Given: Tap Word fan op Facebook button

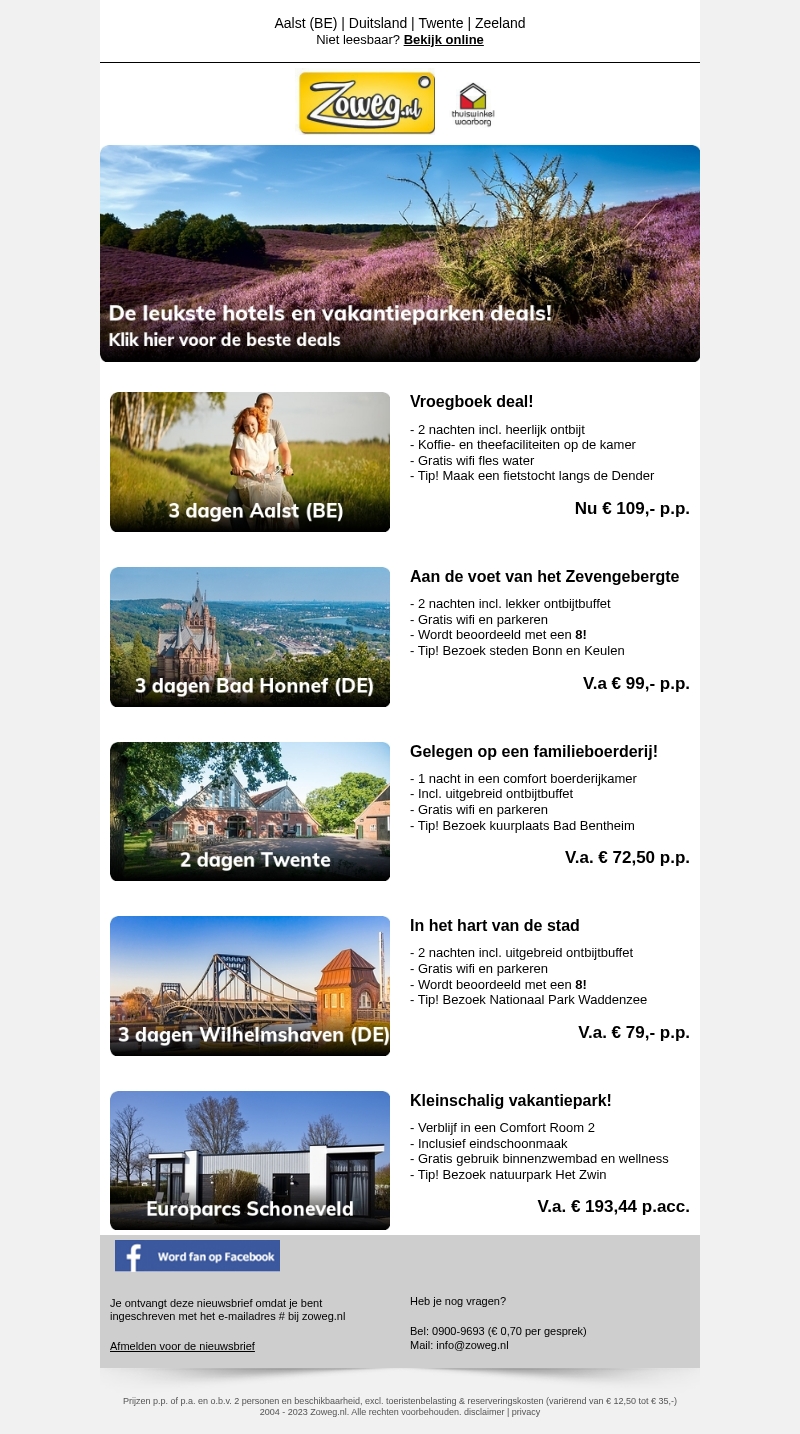Looking at the screenshot, I should click(197, 1256).
